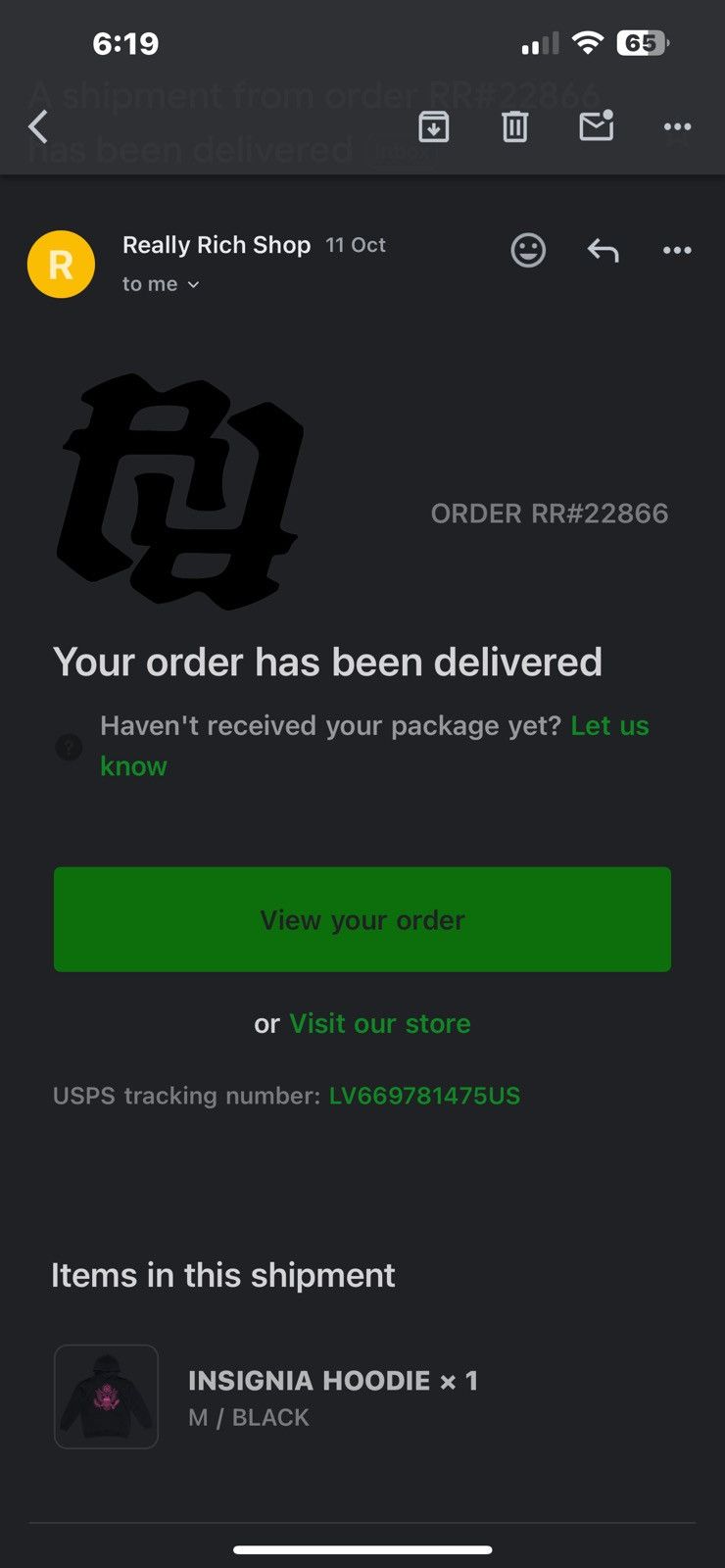The height and width of the screenshot is (1568, 725).
Task: Go back to the inbox
Action: [38, 127]
